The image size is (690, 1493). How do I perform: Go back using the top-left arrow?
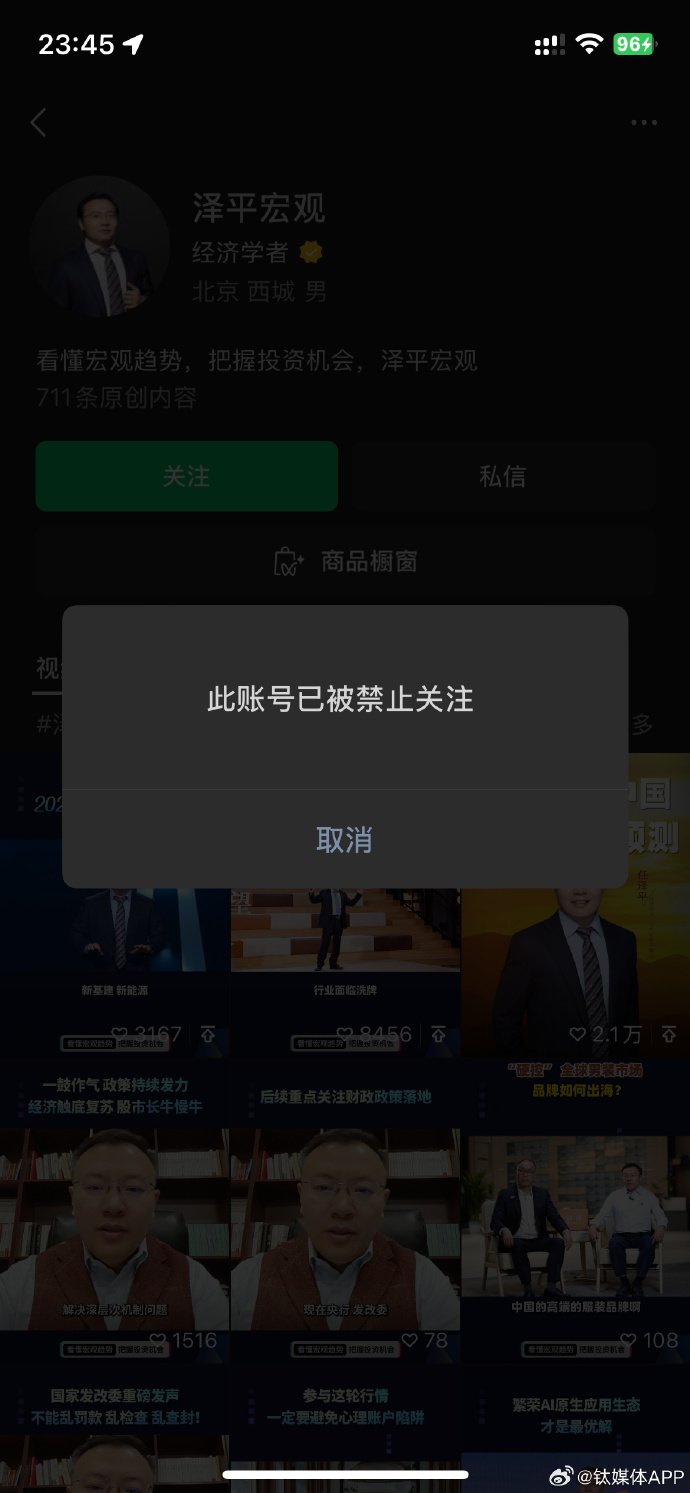(39, 123)
